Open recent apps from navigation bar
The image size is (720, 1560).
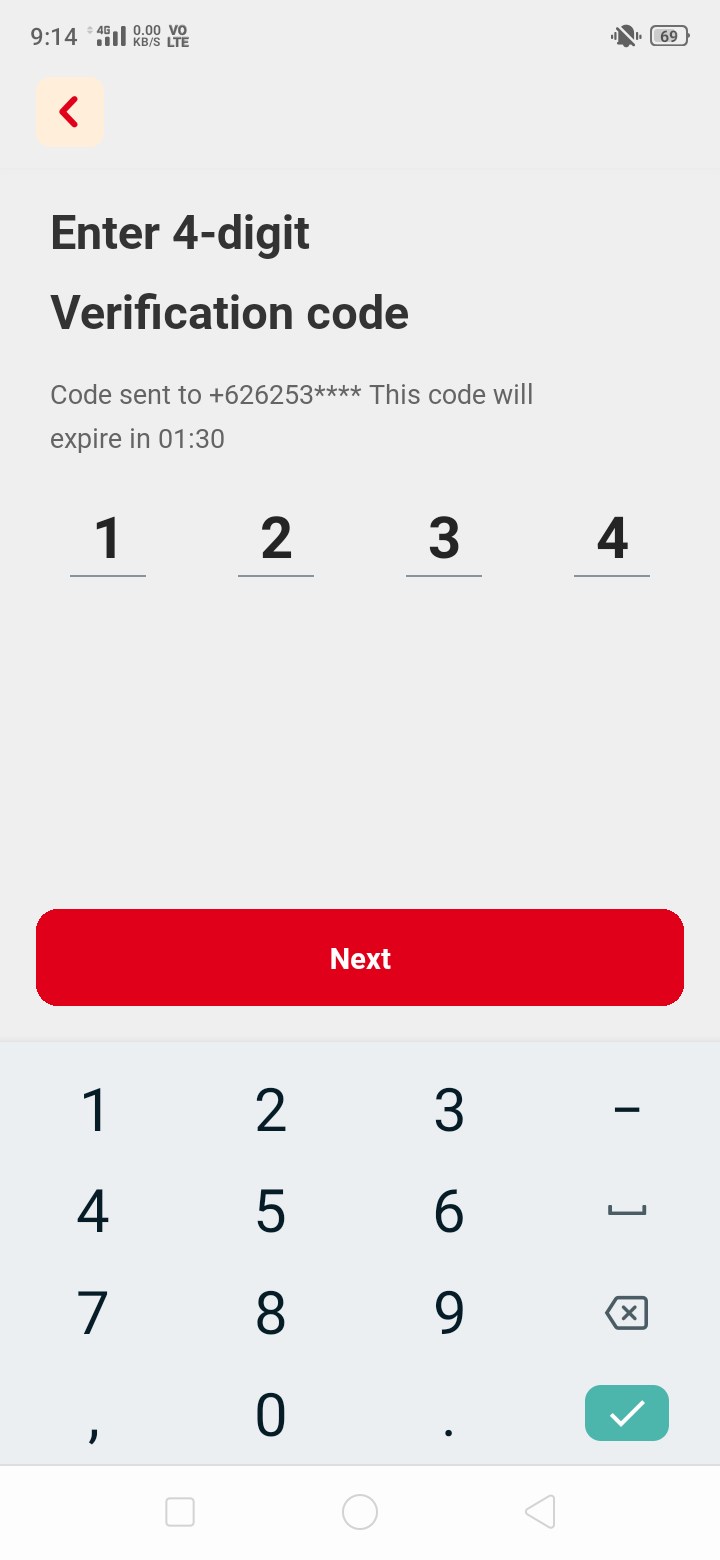point(180,1512)
